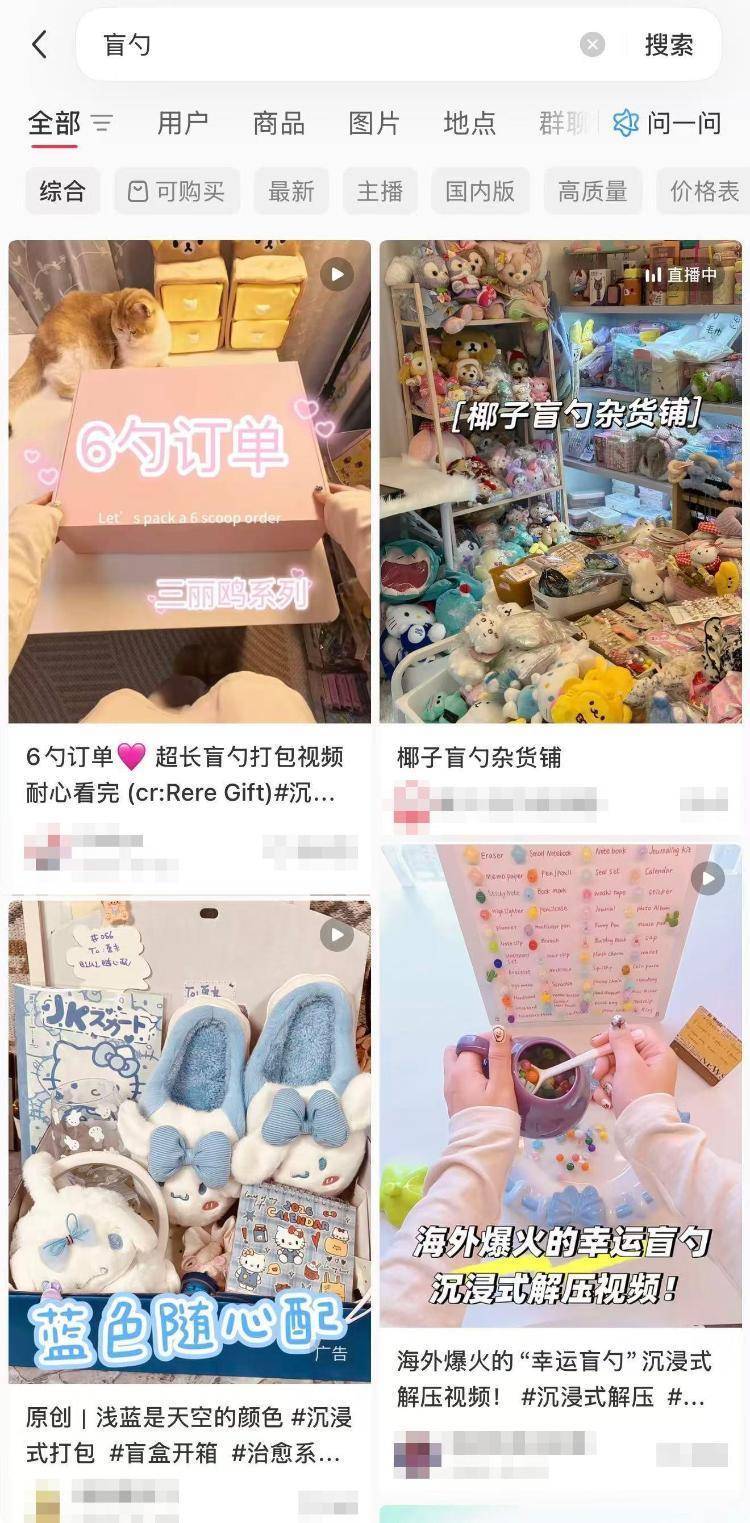Open the 椰子盲勺杂货铺 live stream

[560, 480]
